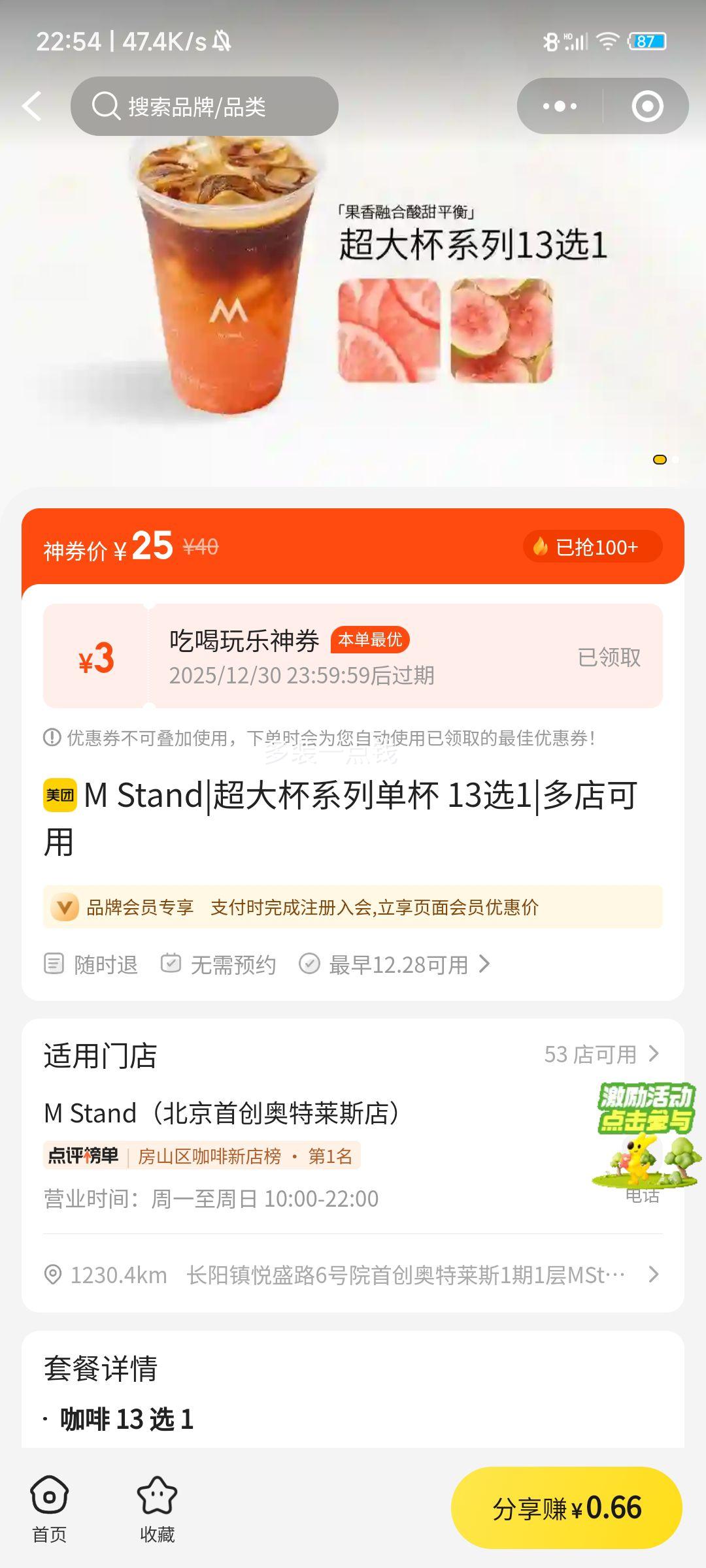
Task: Tap the V 品牌会员专享 badge icon
Action: pos(63,908)
